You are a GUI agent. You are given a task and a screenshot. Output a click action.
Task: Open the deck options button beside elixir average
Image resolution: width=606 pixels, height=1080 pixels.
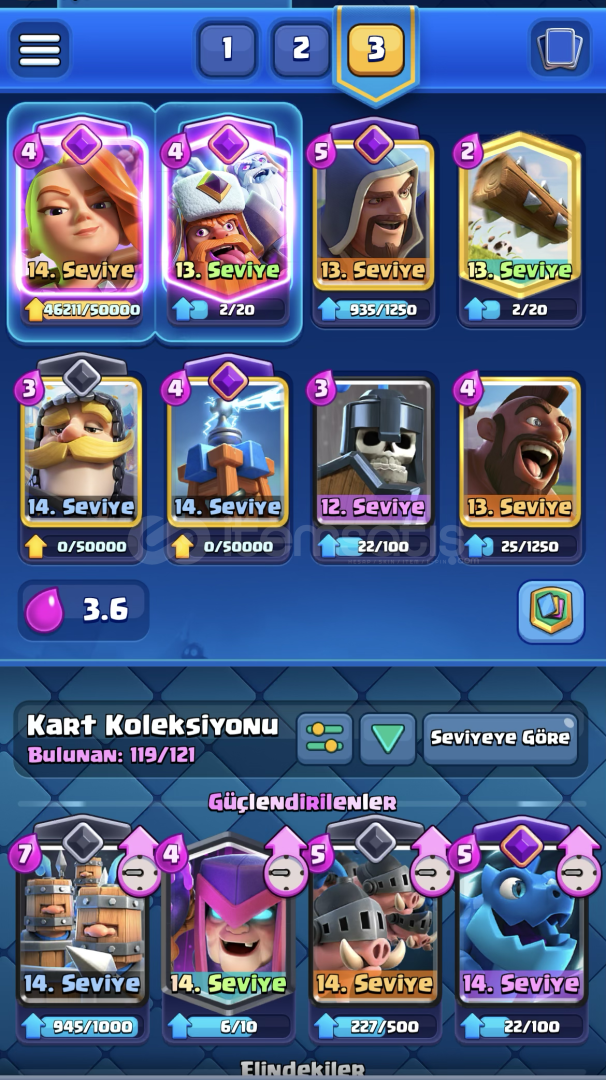click(550, 611)
